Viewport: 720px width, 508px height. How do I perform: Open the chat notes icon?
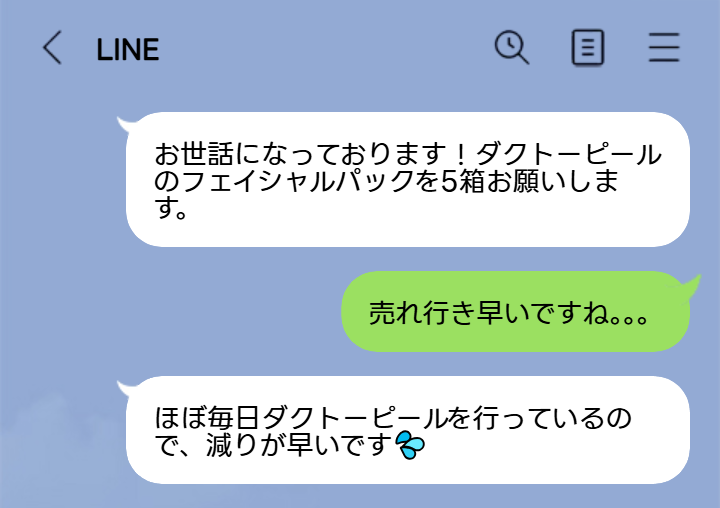coord(588,48)
